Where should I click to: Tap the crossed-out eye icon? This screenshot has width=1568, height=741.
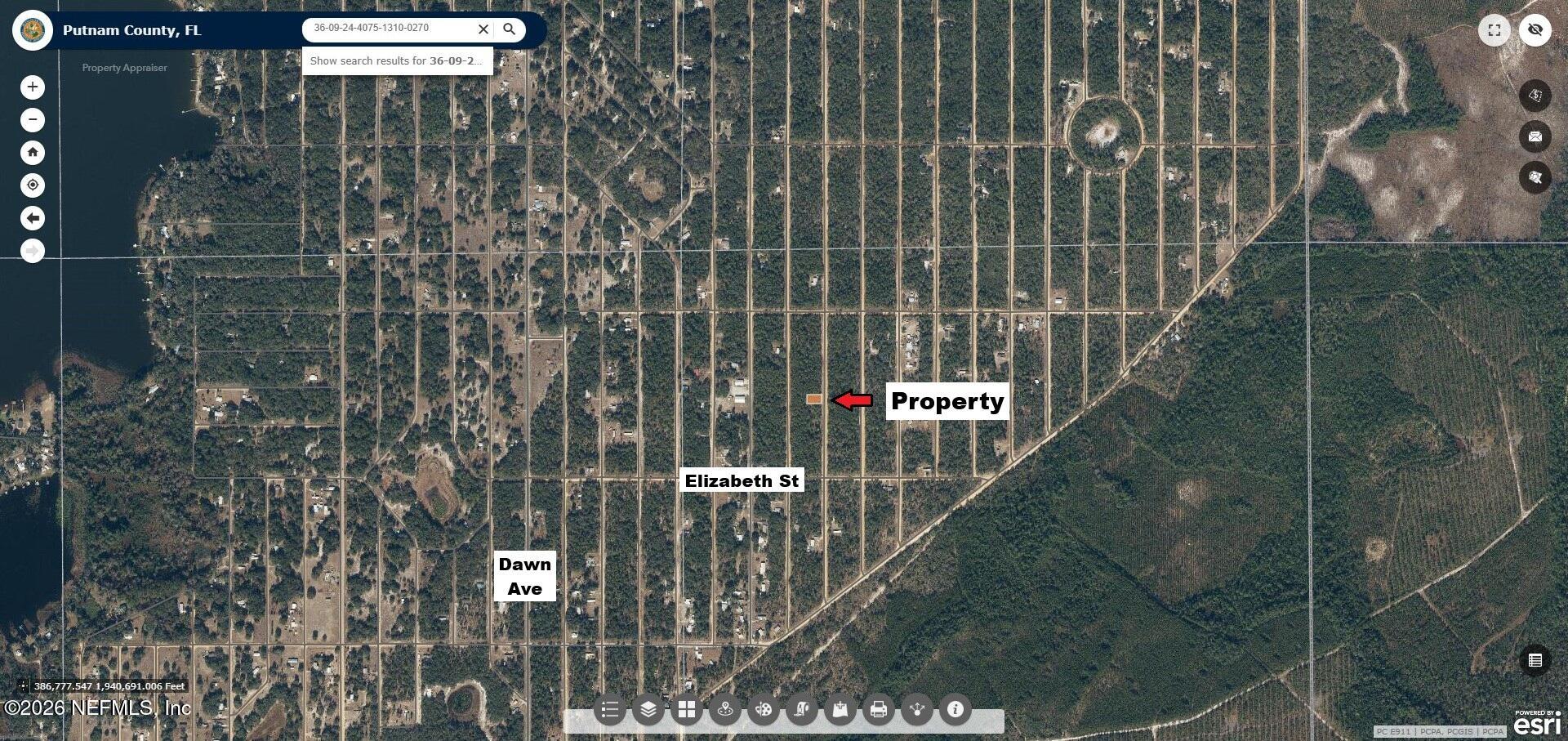[x=1535, y=30]
